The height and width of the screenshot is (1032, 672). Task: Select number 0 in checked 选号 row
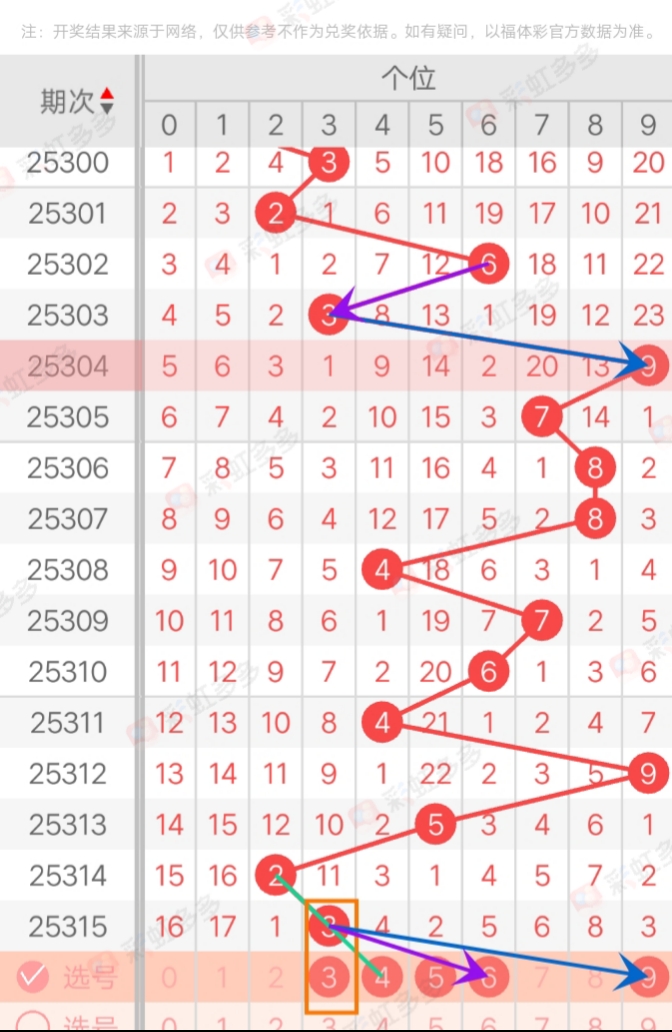coord(170,977)
